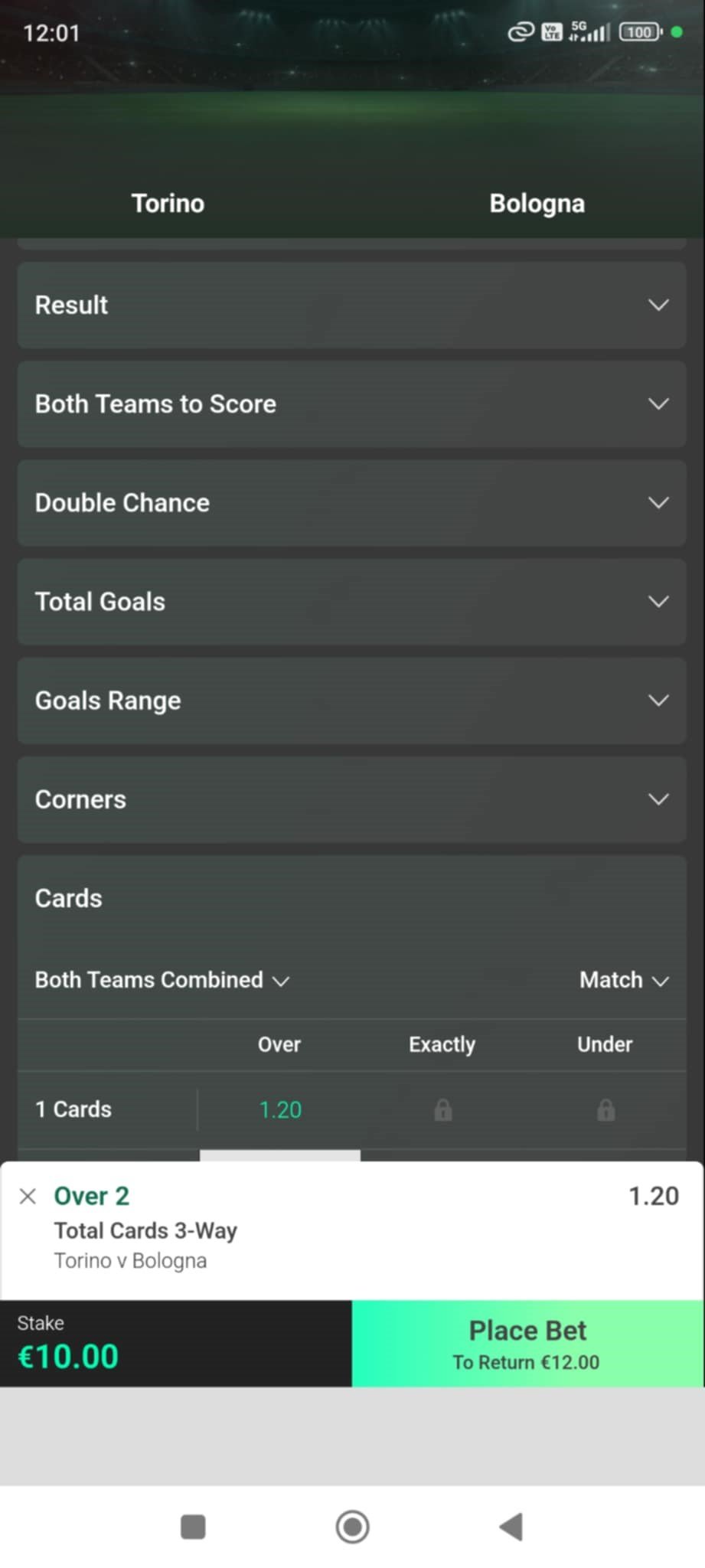The width and height of the screenshot is (705, 1568).
Task: Select Over 1 Cards odds 1.20
Action: pos(280,1109)
